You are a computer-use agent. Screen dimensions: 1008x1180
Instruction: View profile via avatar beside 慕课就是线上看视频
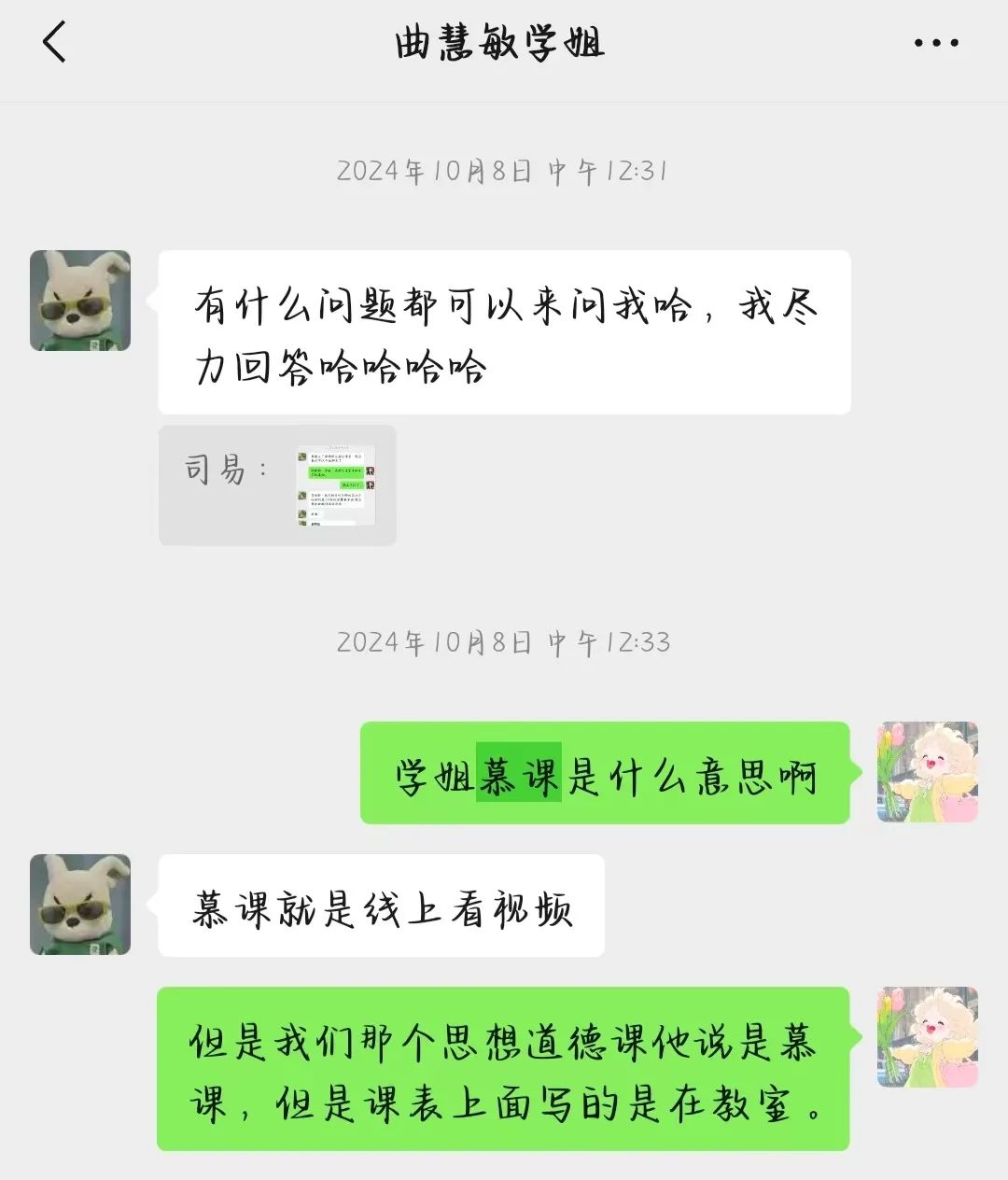[x=80, y=904]
